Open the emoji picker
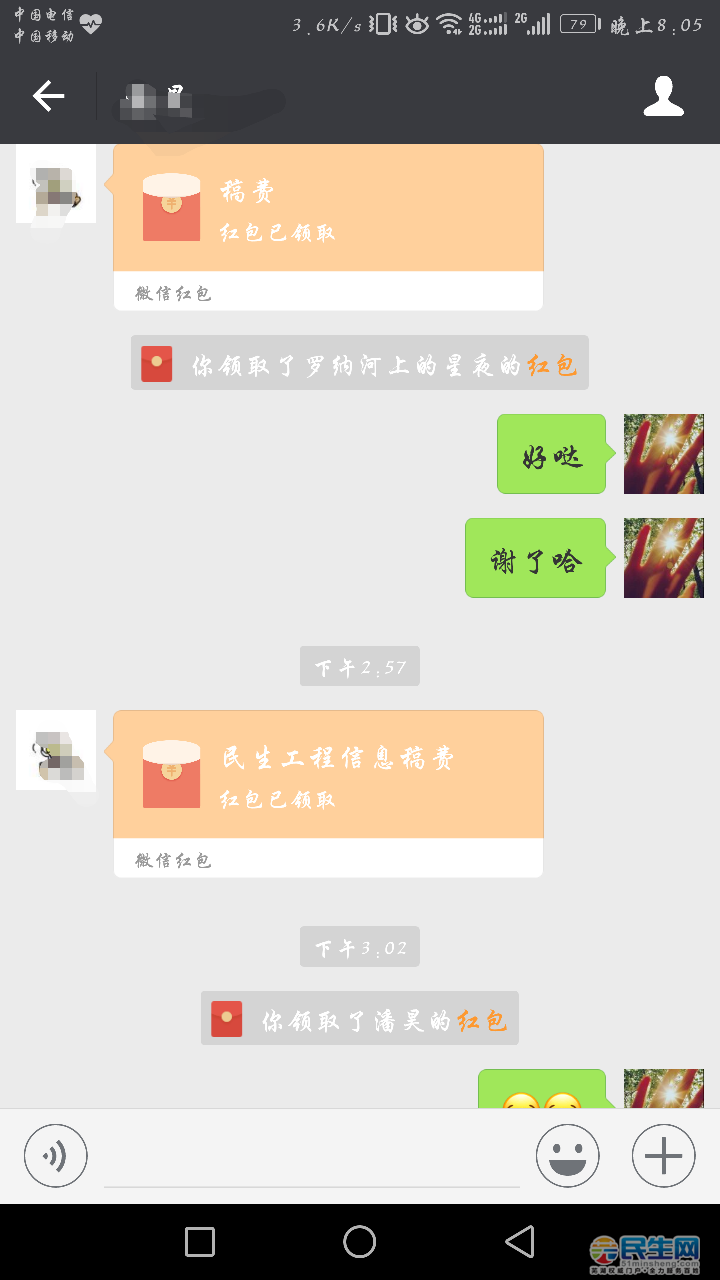The width and height of the screenshot is (720, 1280). tap(568, 1156)
